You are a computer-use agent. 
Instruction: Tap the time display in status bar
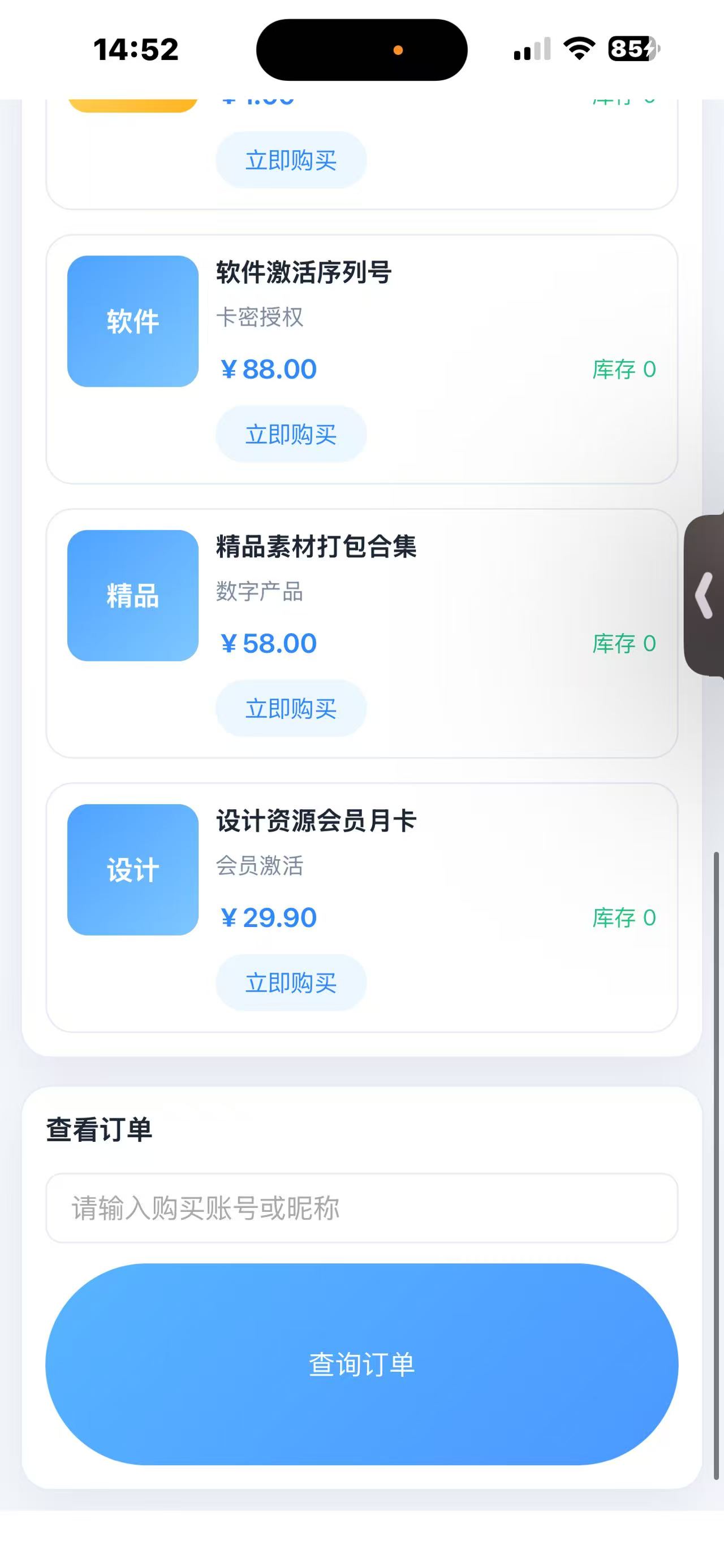135,49
